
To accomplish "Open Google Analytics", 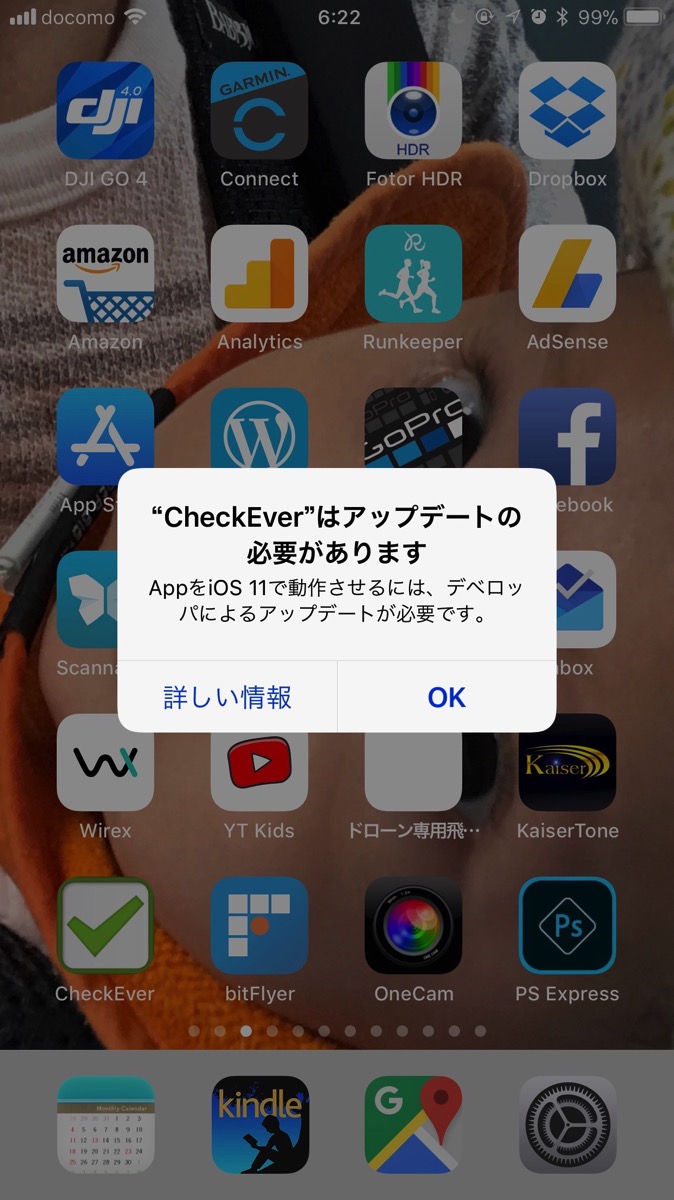I will click(259, 273).
